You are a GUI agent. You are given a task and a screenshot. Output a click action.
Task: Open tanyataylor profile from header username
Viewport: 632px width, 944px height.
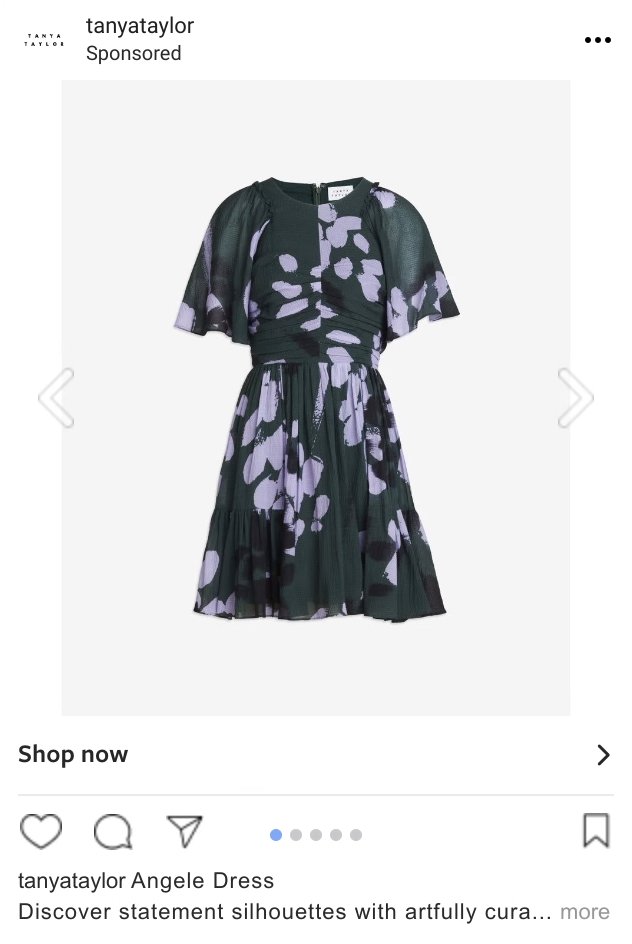tap(140, 27)
